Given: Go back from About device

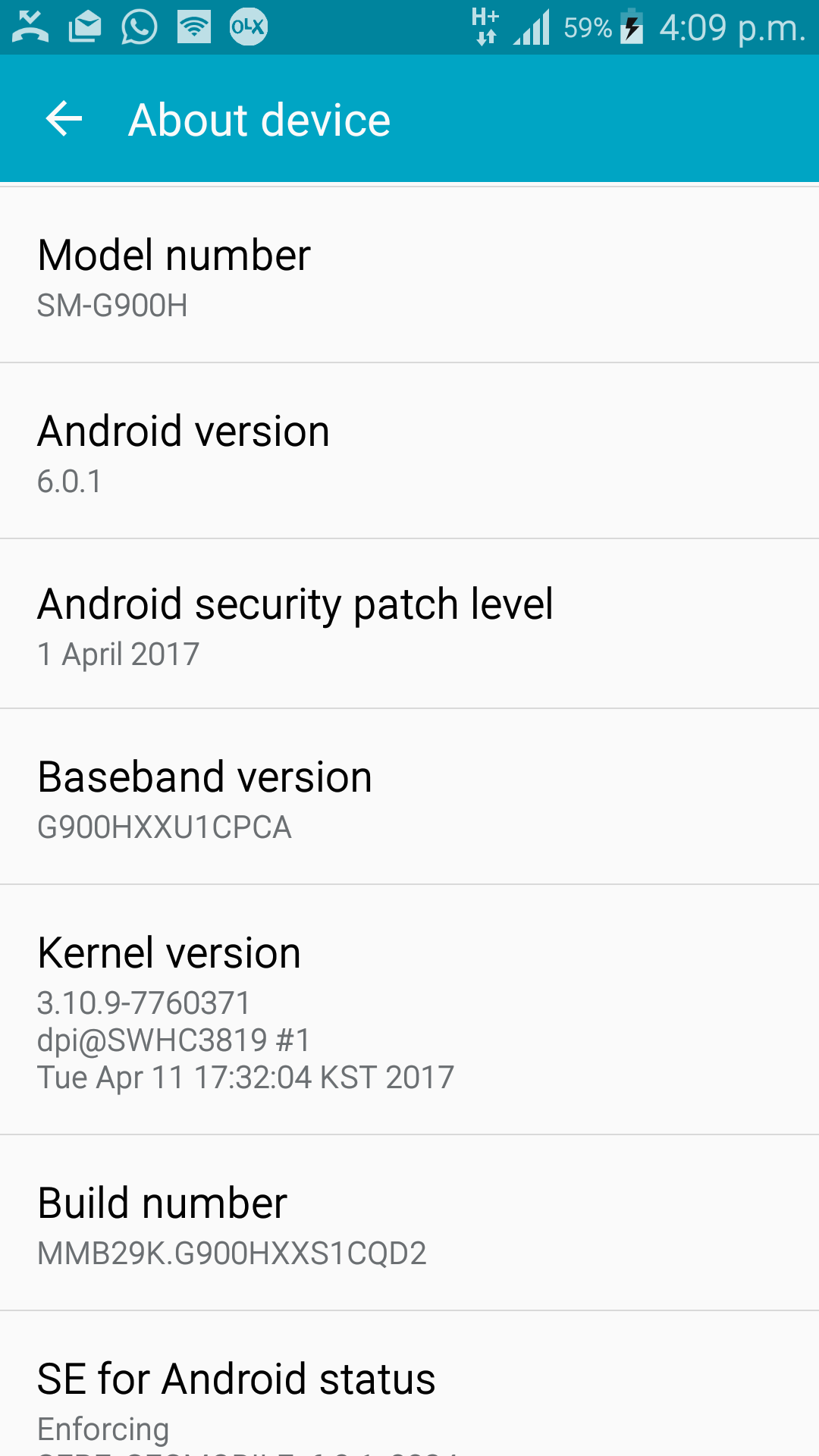Looking at the screenshot, I should (64, 119).
